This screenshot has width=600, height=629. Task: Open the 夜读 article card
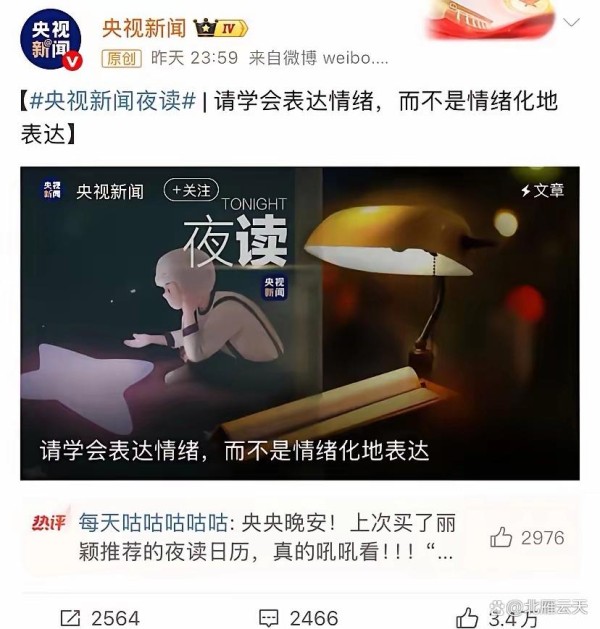pyautogui.click(x=300, y=322)
